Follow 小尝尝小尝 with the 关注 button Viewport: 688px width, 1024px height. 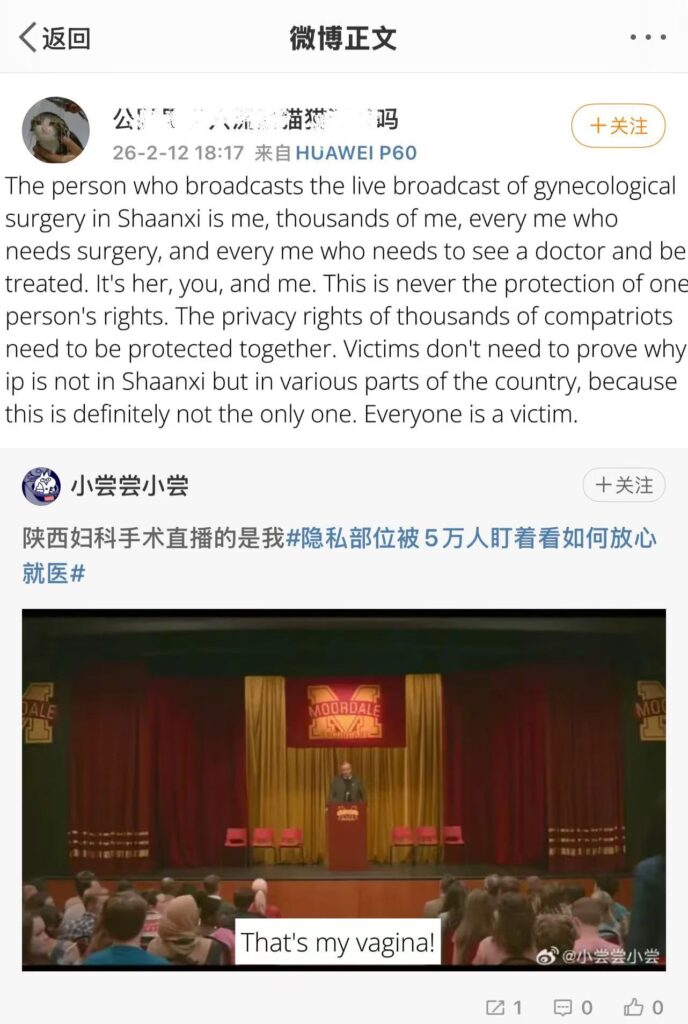(624, 485)
